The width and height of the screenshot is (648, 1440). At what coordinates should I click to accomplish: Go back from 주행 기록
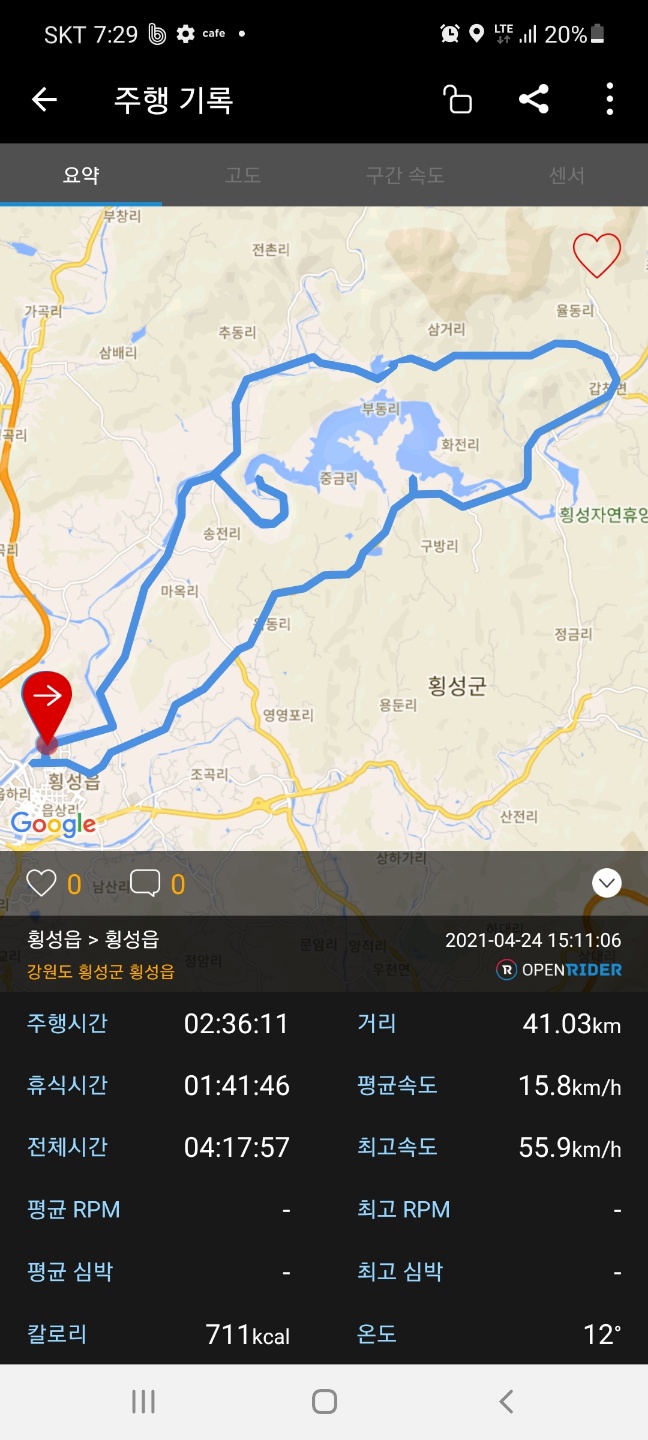coord(44,100)
